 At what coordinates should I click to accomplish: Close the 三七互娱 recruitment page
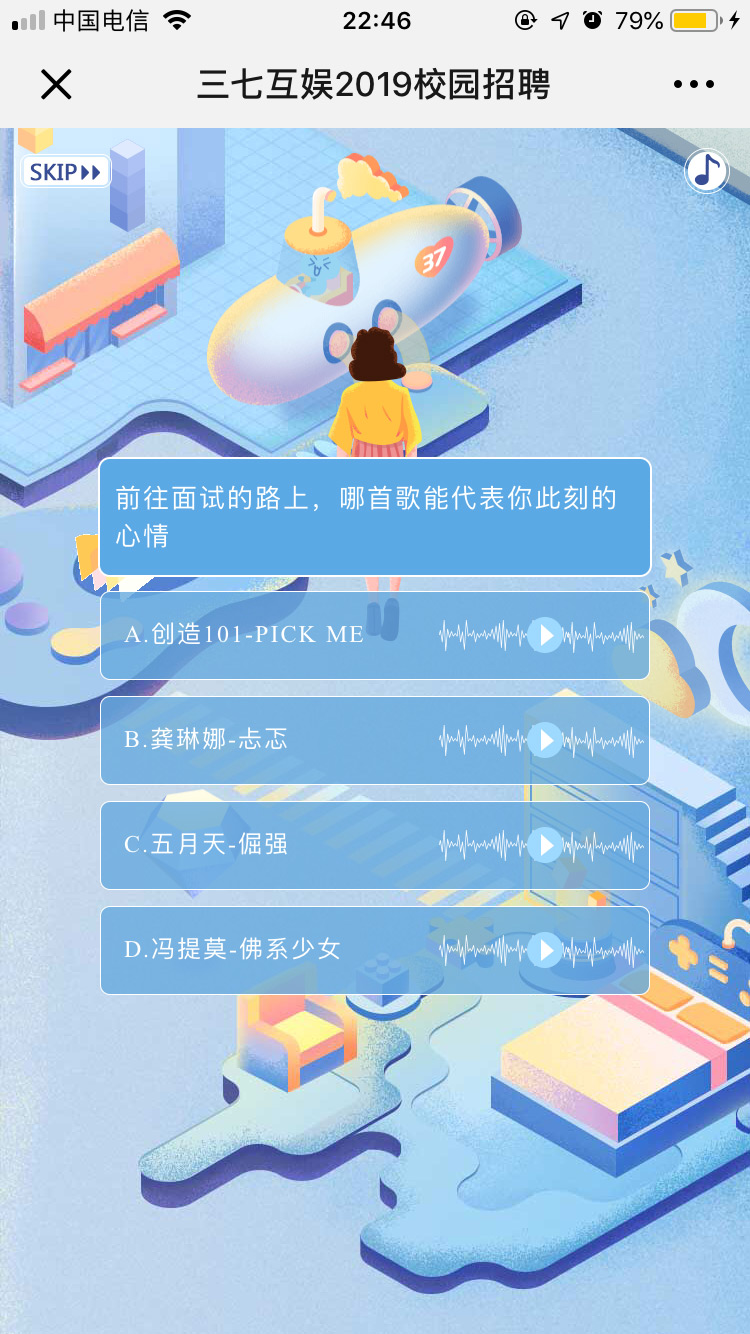coord(56,85)
